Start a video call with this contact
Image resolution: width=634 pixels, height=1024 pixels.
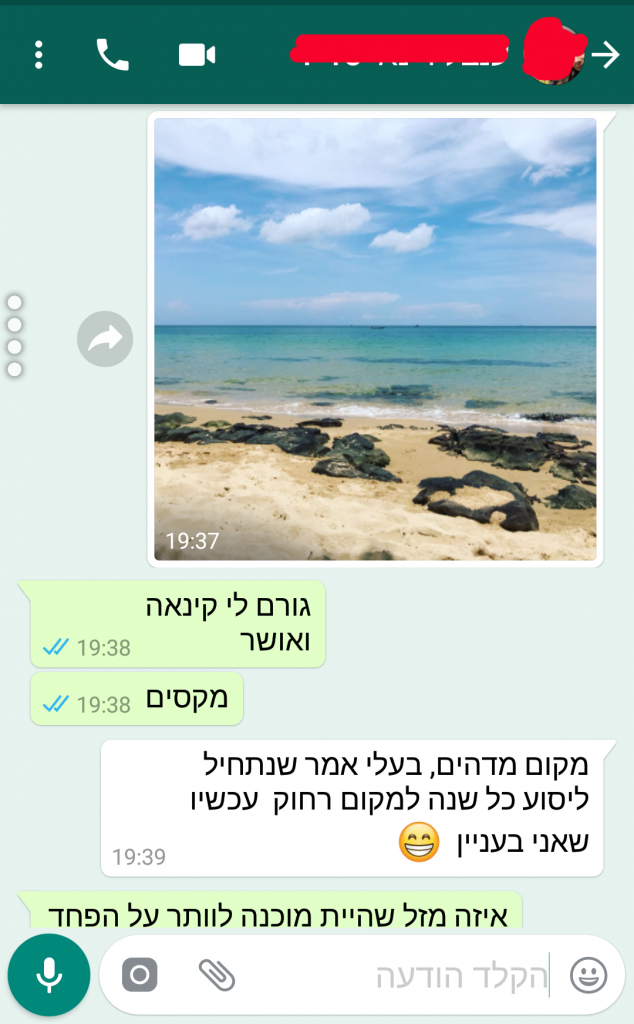[x=196, y=55]
